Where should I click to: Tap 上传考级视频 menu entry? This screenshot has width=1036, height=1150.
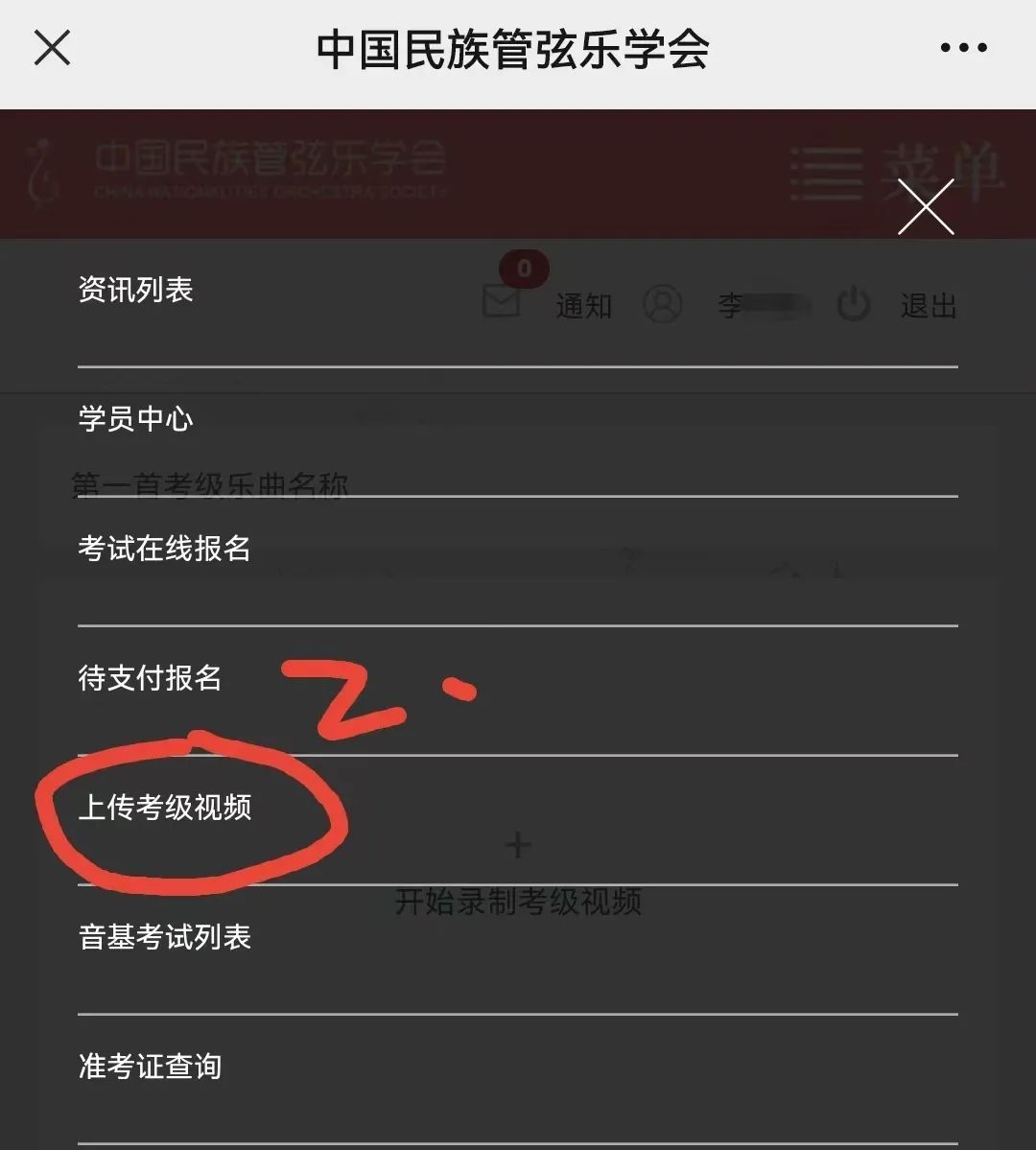(x=164, y=808)
